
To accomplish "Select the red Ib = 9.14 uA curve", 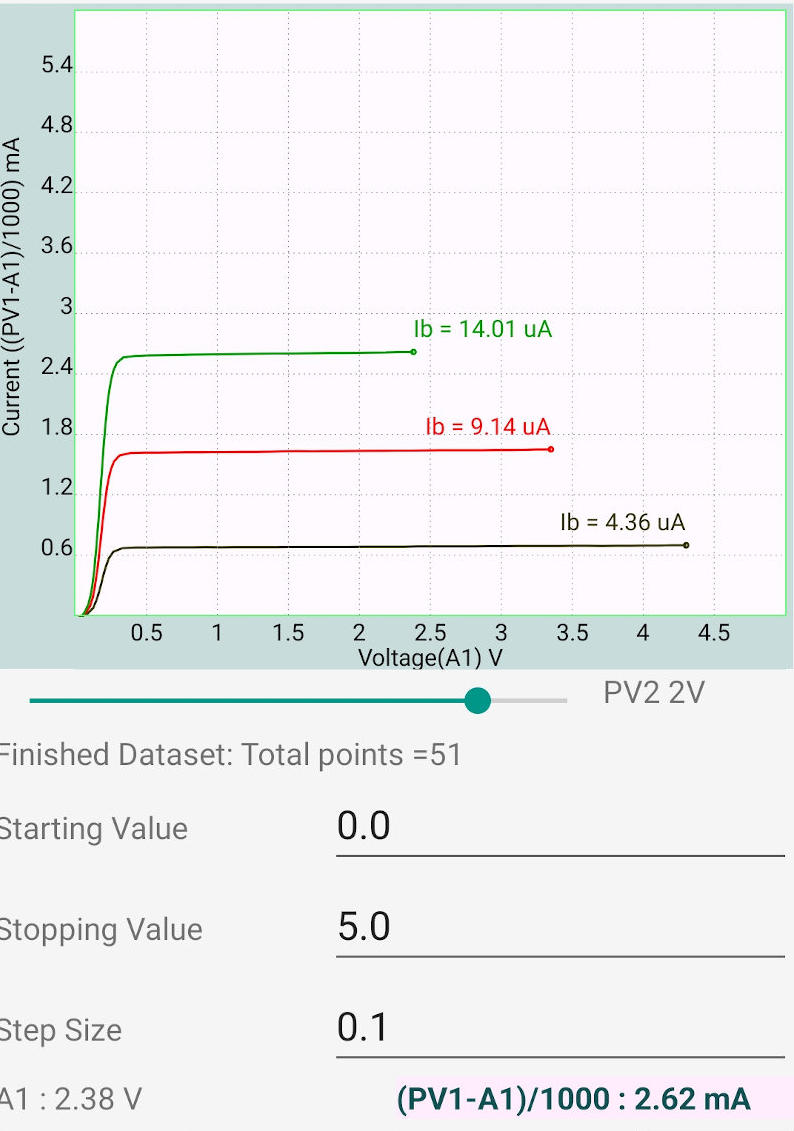I will 250,450.
